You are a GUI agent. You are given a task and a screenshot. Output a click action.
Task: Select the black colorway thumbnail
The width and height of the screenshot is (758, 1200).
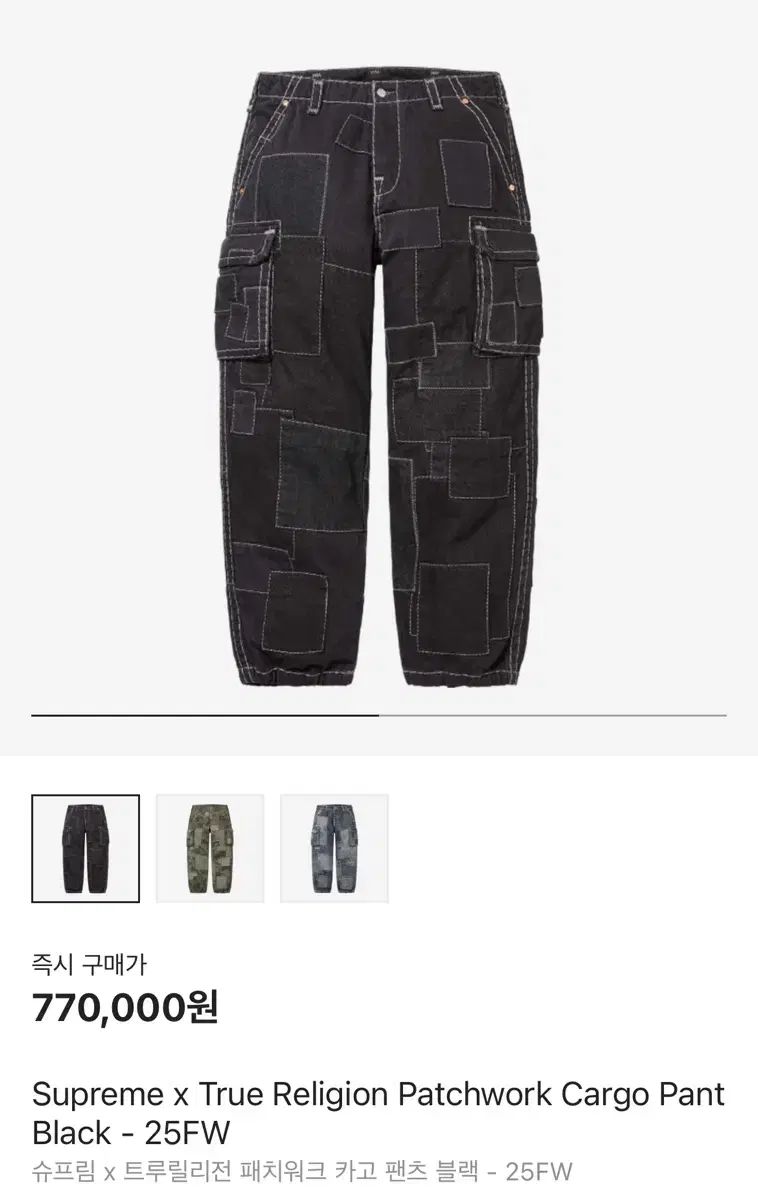86,848
